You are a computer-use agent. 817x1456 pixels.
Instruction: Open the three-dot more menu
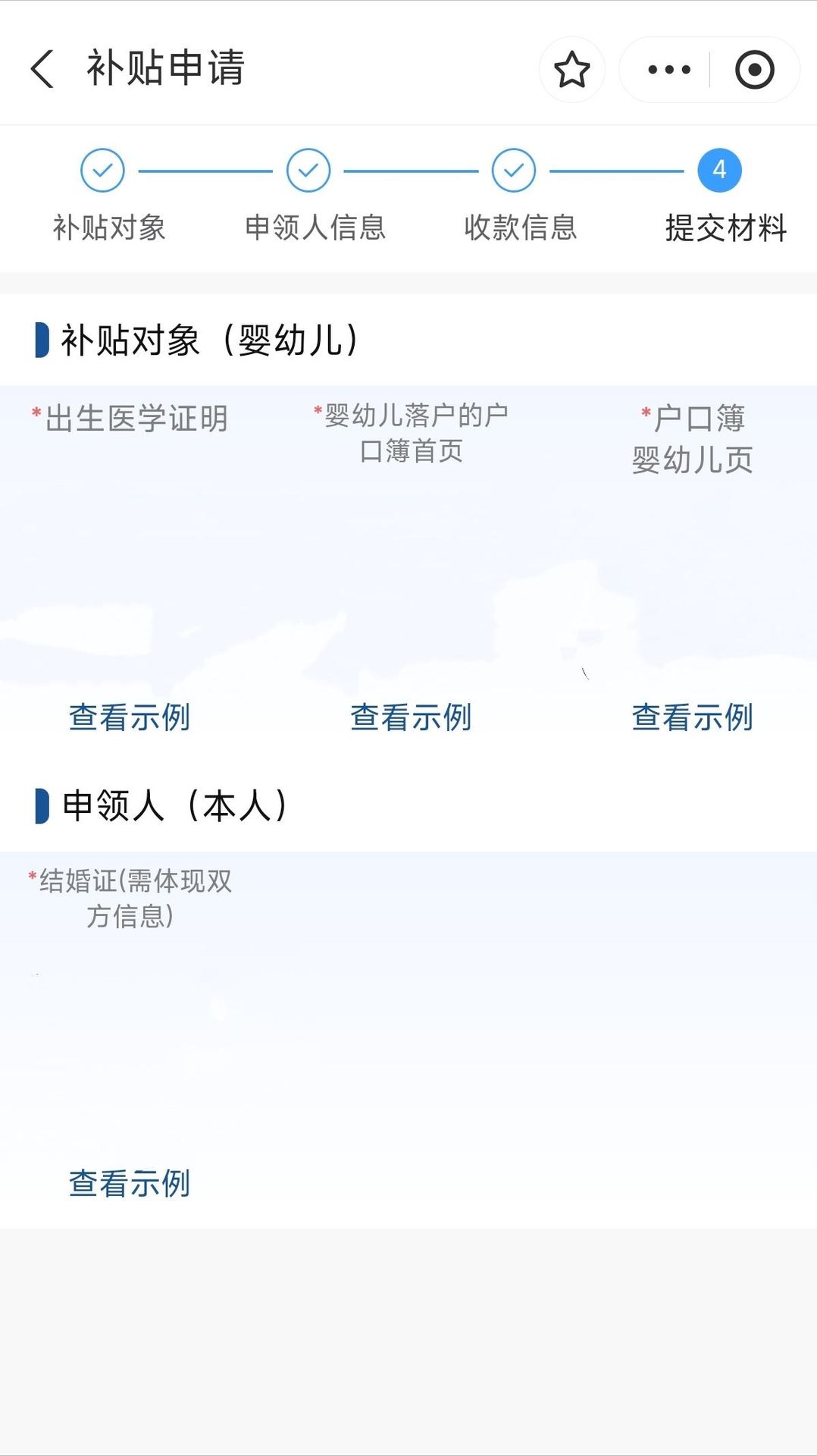(x=669, y=70)
